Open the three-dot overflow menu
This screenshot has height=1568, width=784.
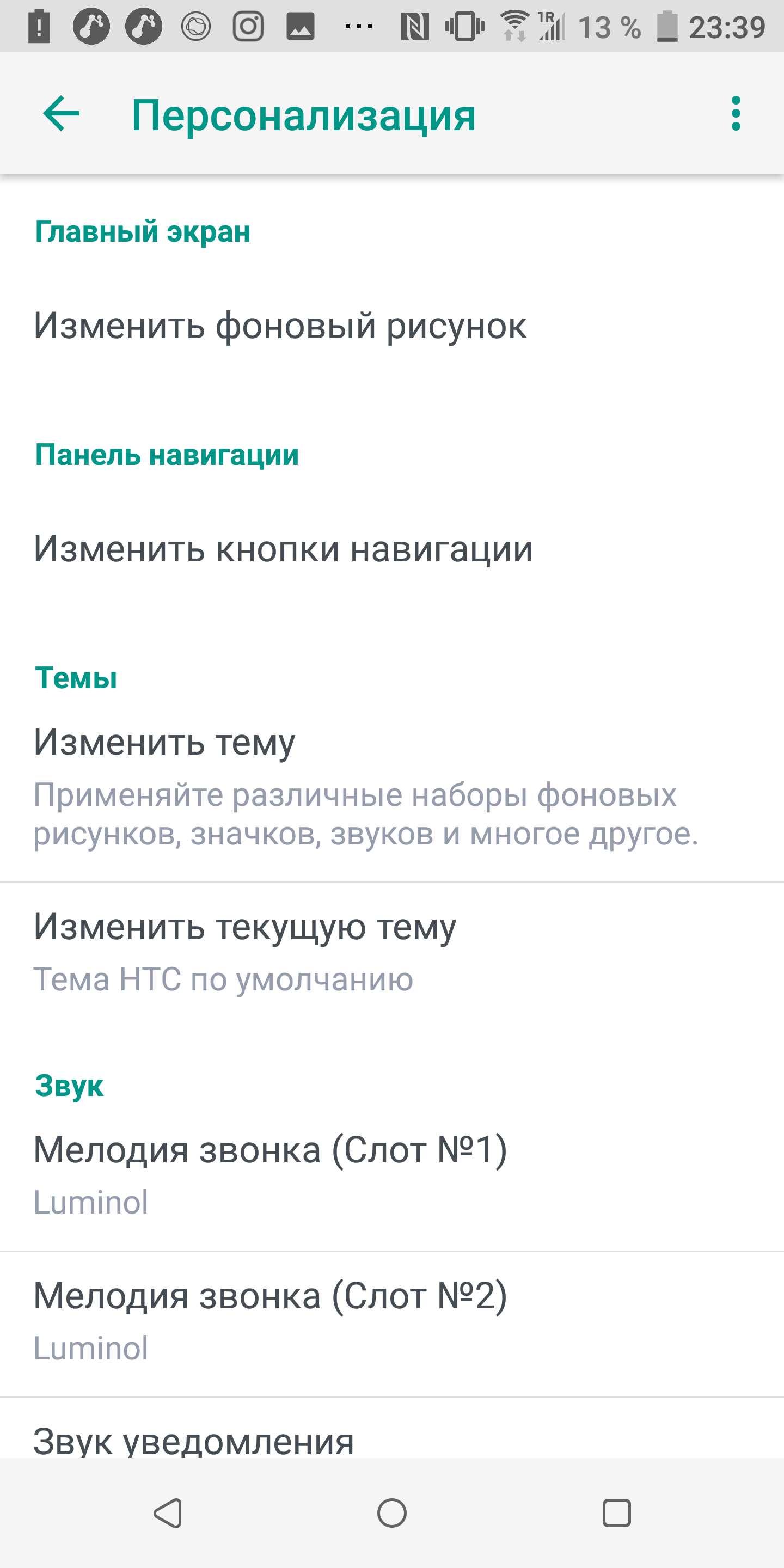(736, 113)
